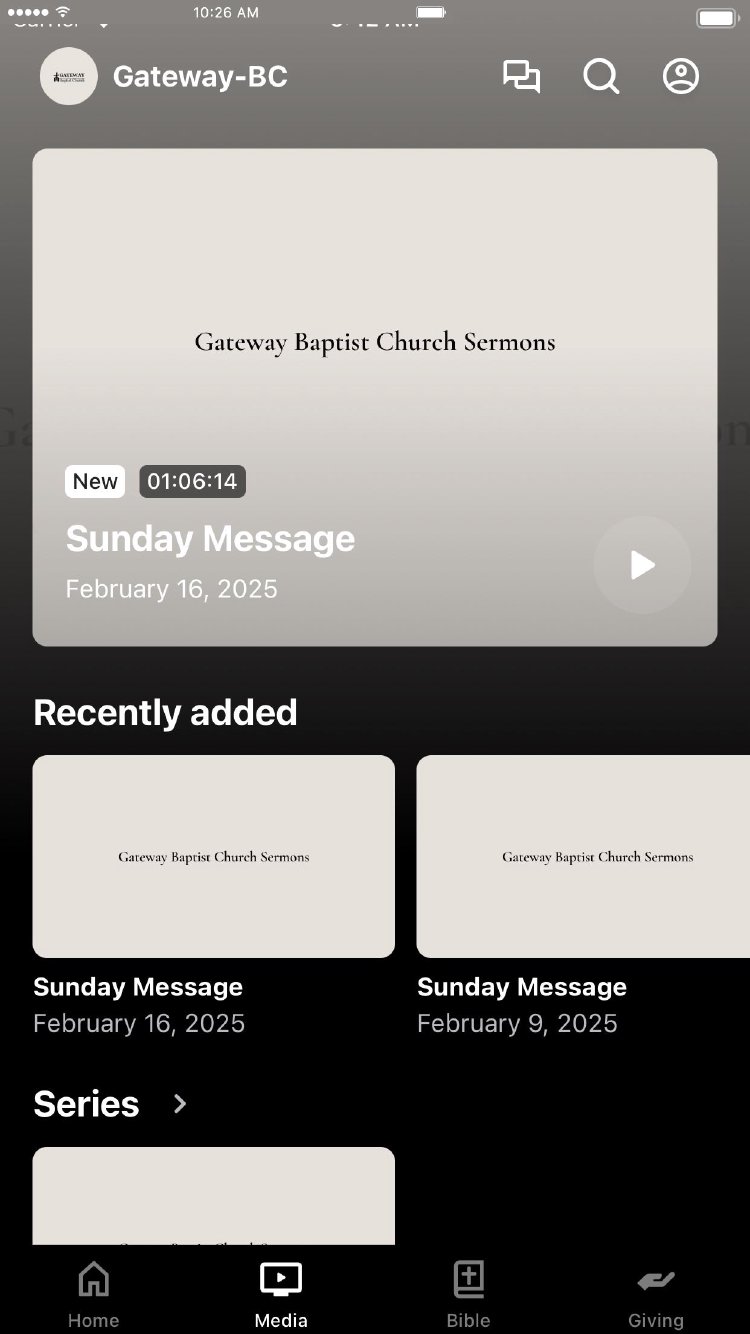Image resolution: width=750 pixels, height=1334 pixels.
Task: Switch to the Giving tab
Action: (656, 1294)
